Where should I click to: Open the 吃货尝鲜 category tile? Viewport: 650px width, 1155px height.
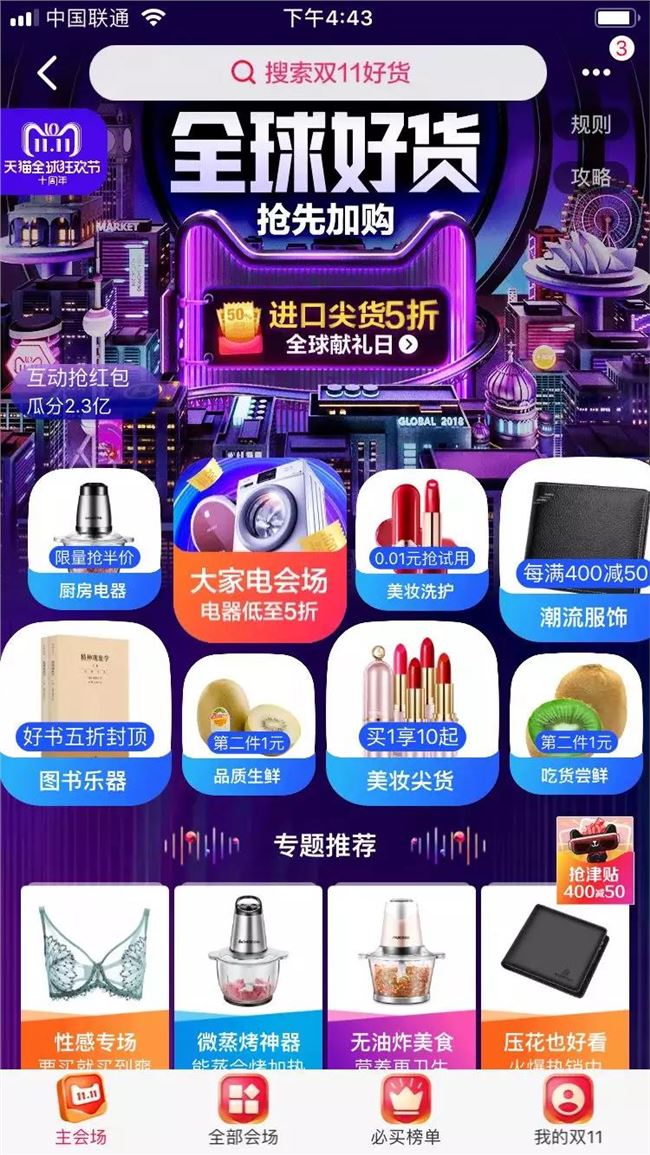[574, 722]
